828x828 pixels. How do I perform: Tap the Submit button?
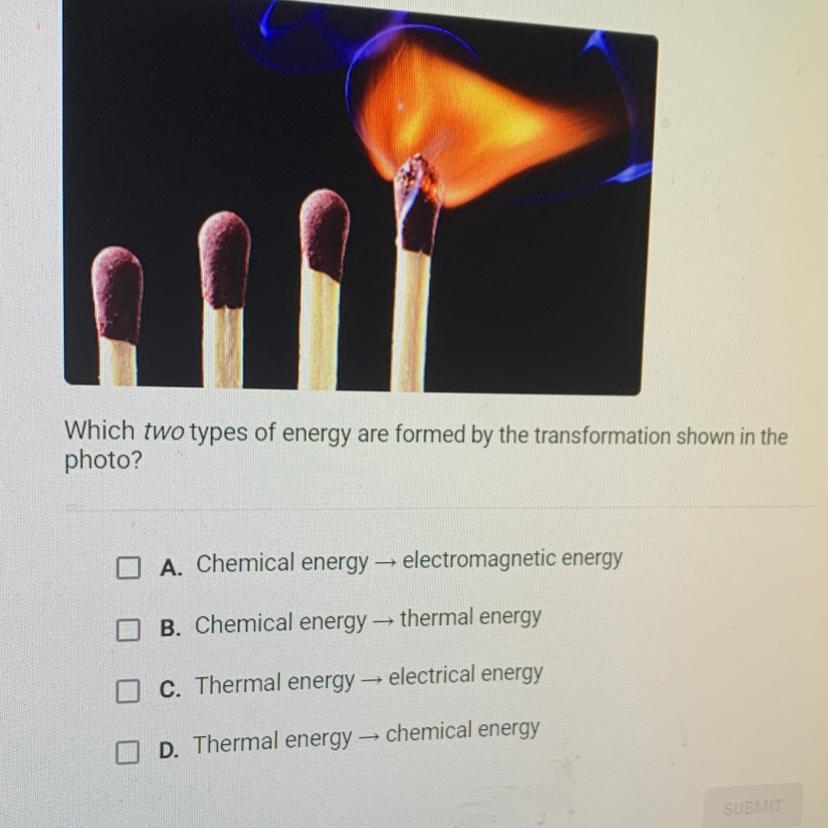(x=751, y=806)
